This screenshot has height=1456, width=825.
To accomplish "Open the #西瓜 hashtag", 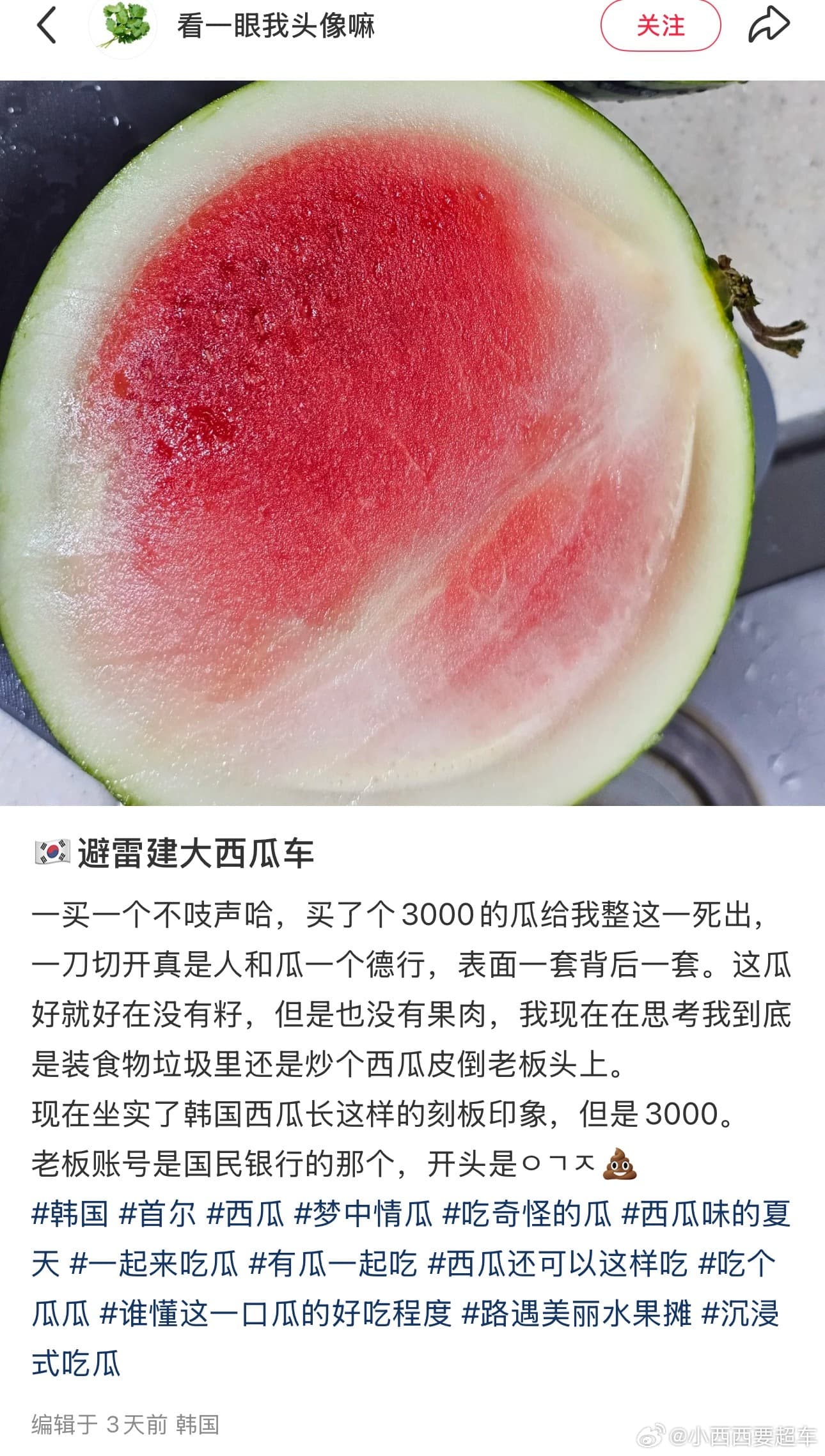I will (x=246, y=1213).
